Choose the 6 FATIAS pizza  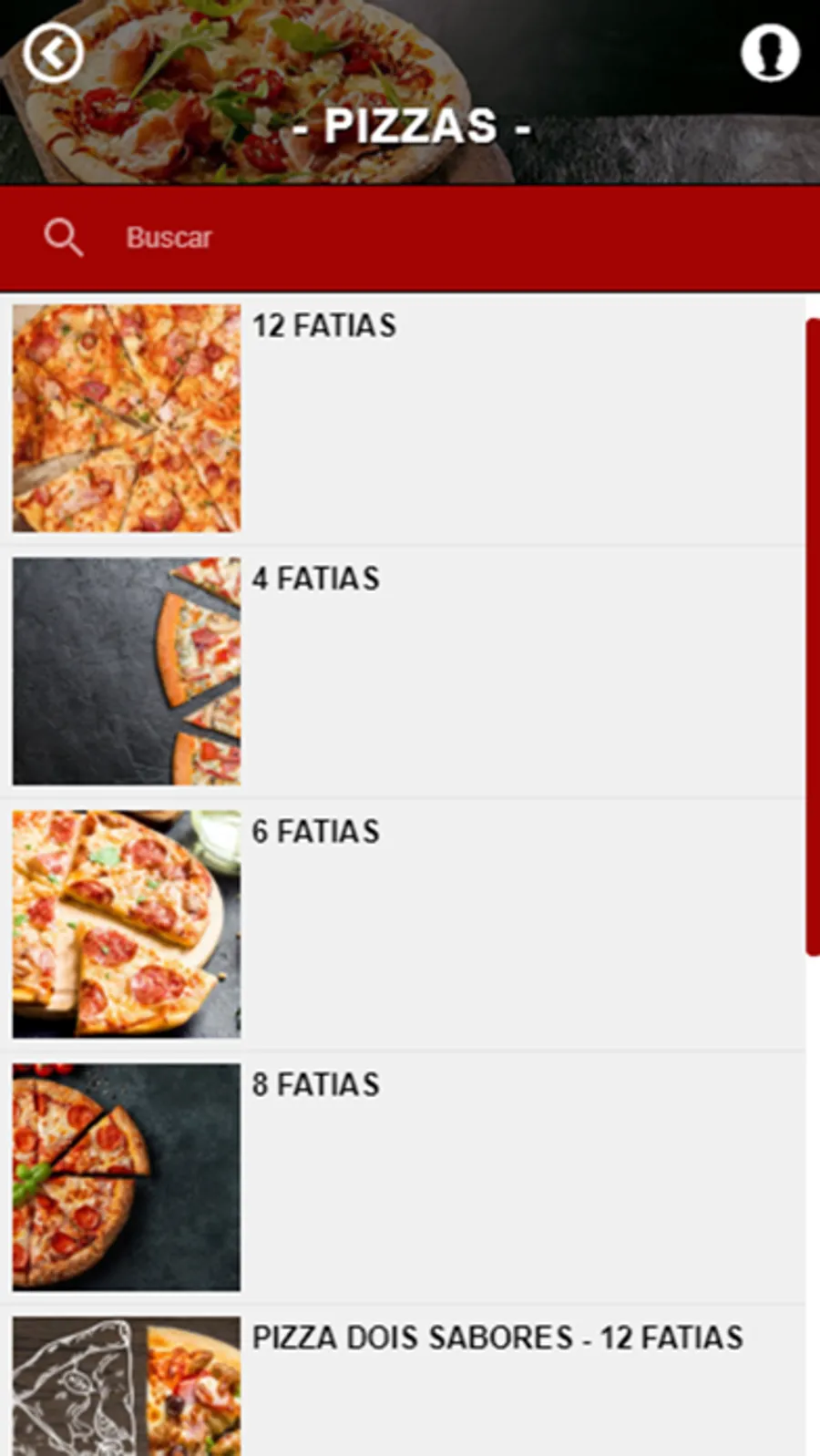[315, 832]
